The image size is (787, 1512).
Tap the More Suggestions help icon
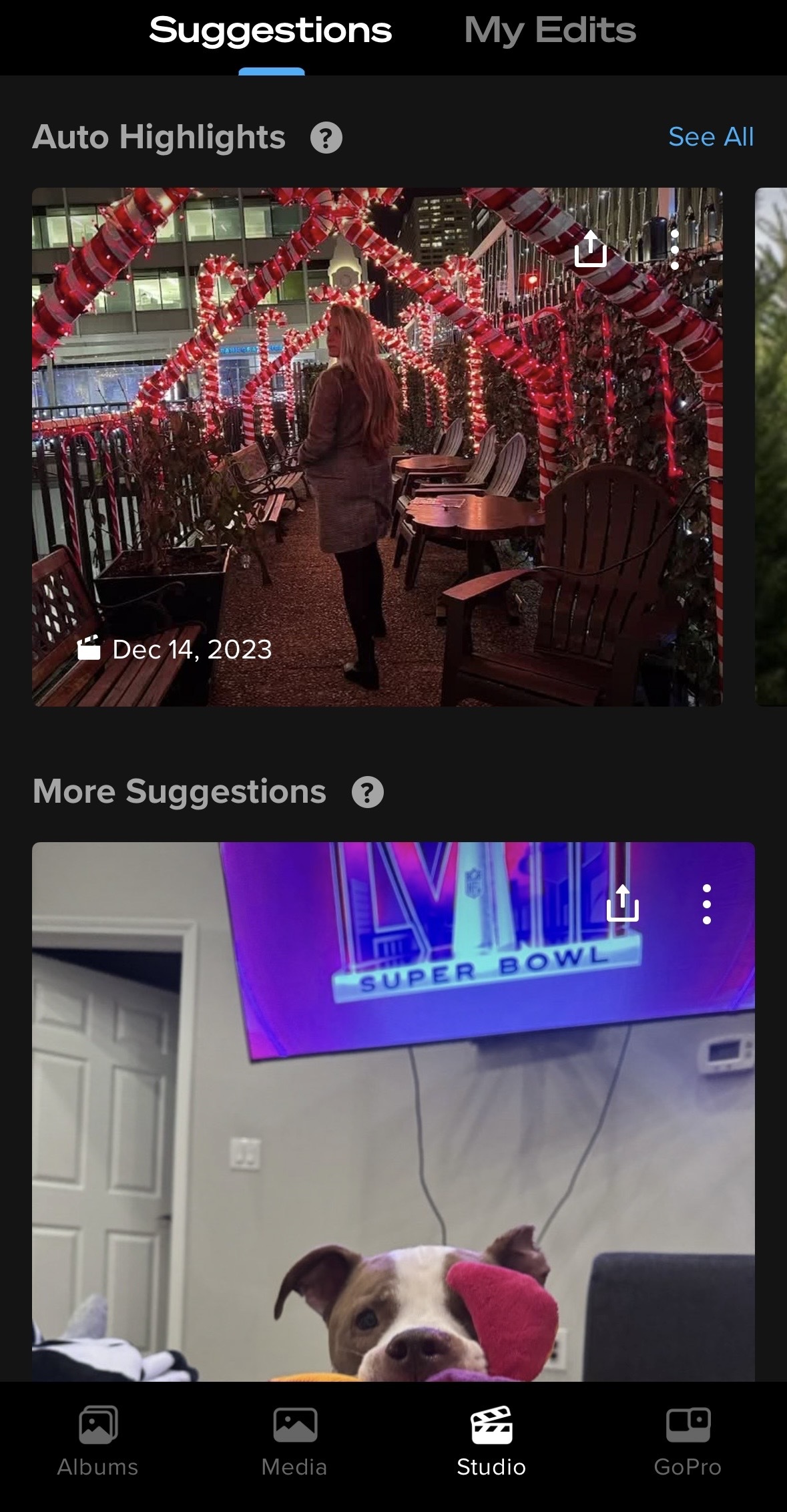[366, 791]
